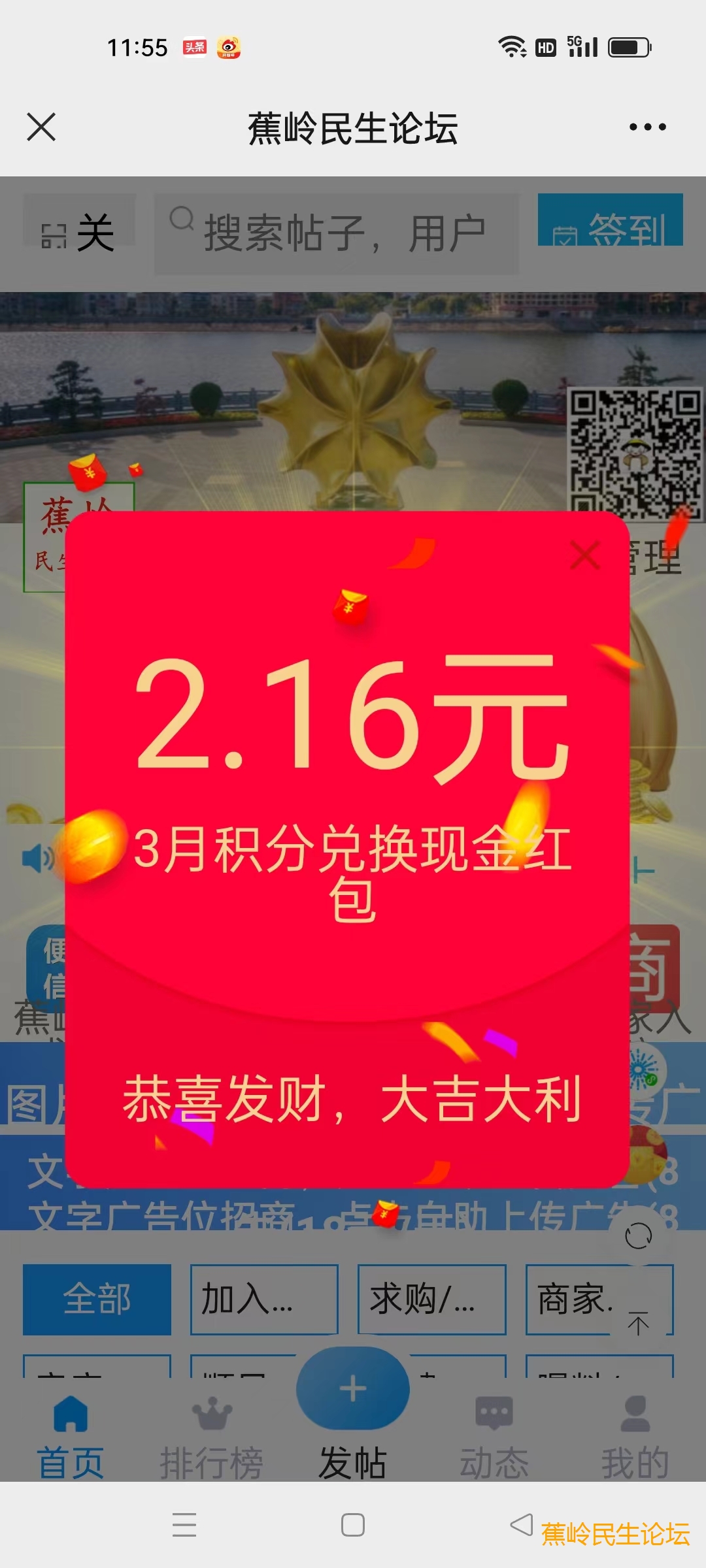706x1568 pixels.
Task: Select the 加入... category chip
Action: pyautogui.click(x=264, y=1299)
